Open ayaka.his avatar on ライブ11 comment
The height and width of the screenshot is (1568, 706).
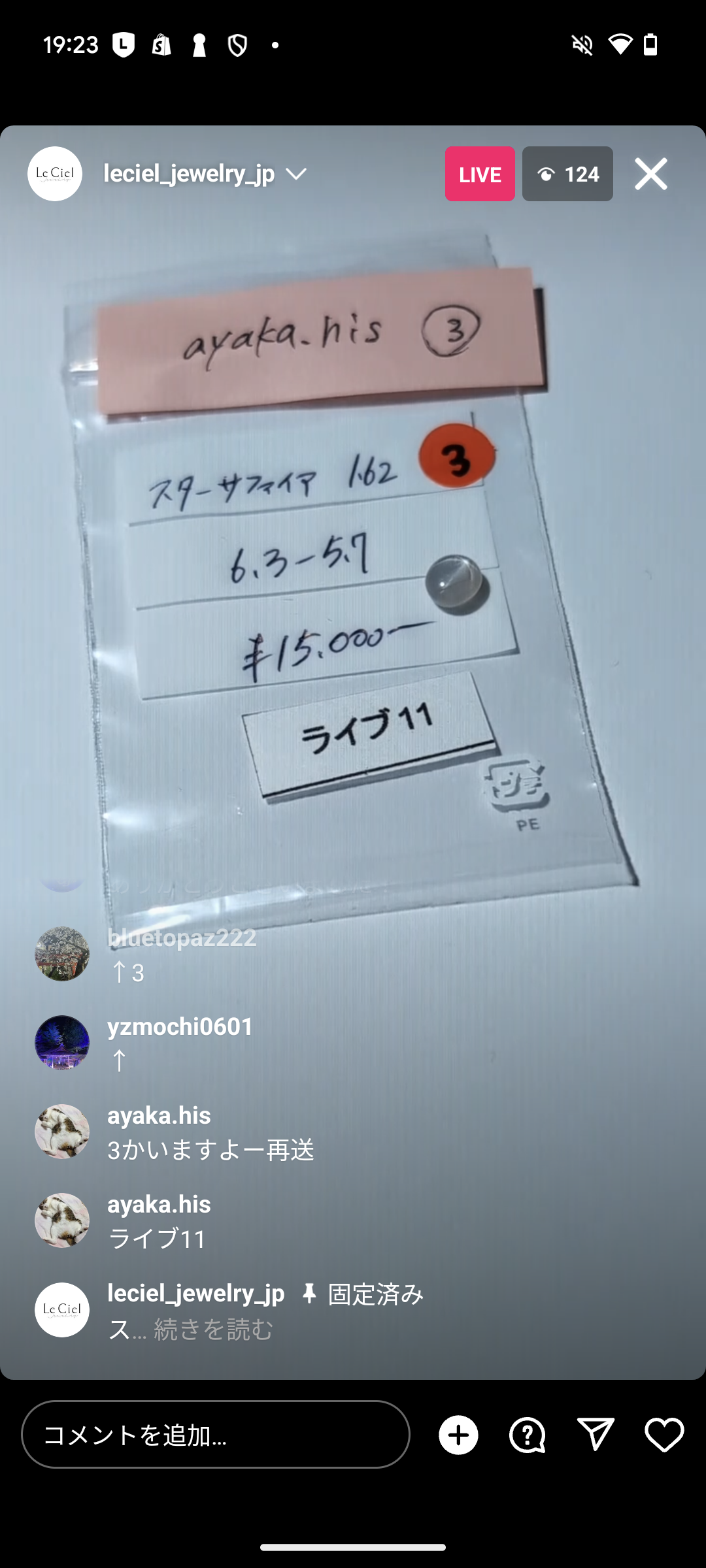(62, 1220)
